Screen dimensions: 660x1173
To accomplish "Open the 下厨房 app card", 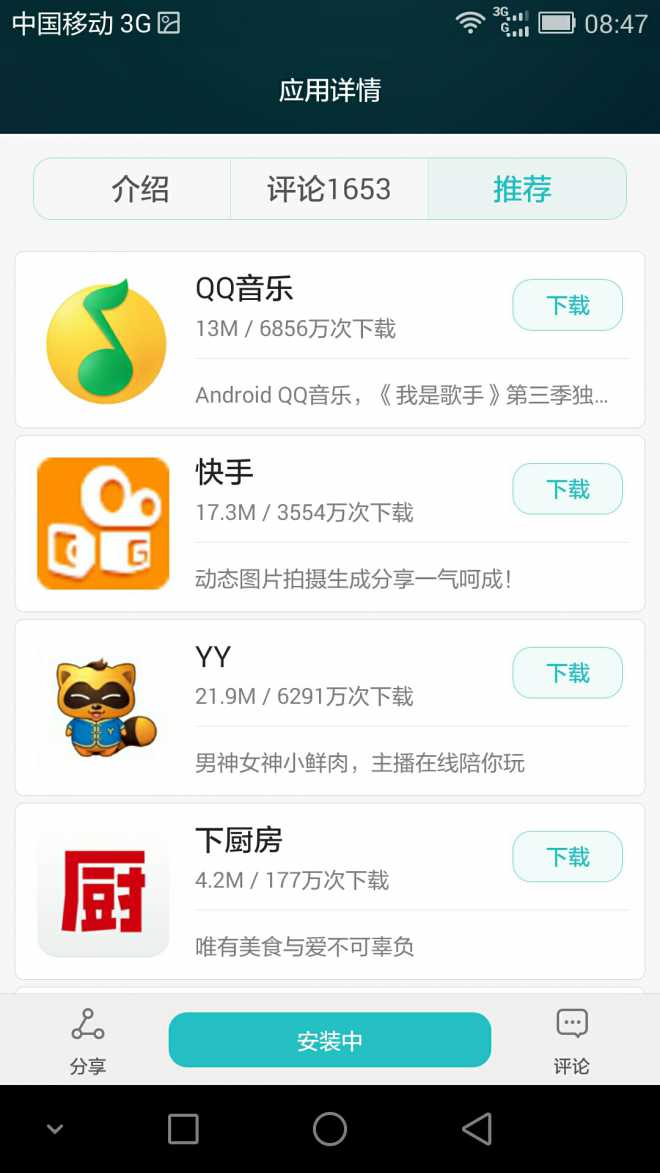I will click(300, 892).
